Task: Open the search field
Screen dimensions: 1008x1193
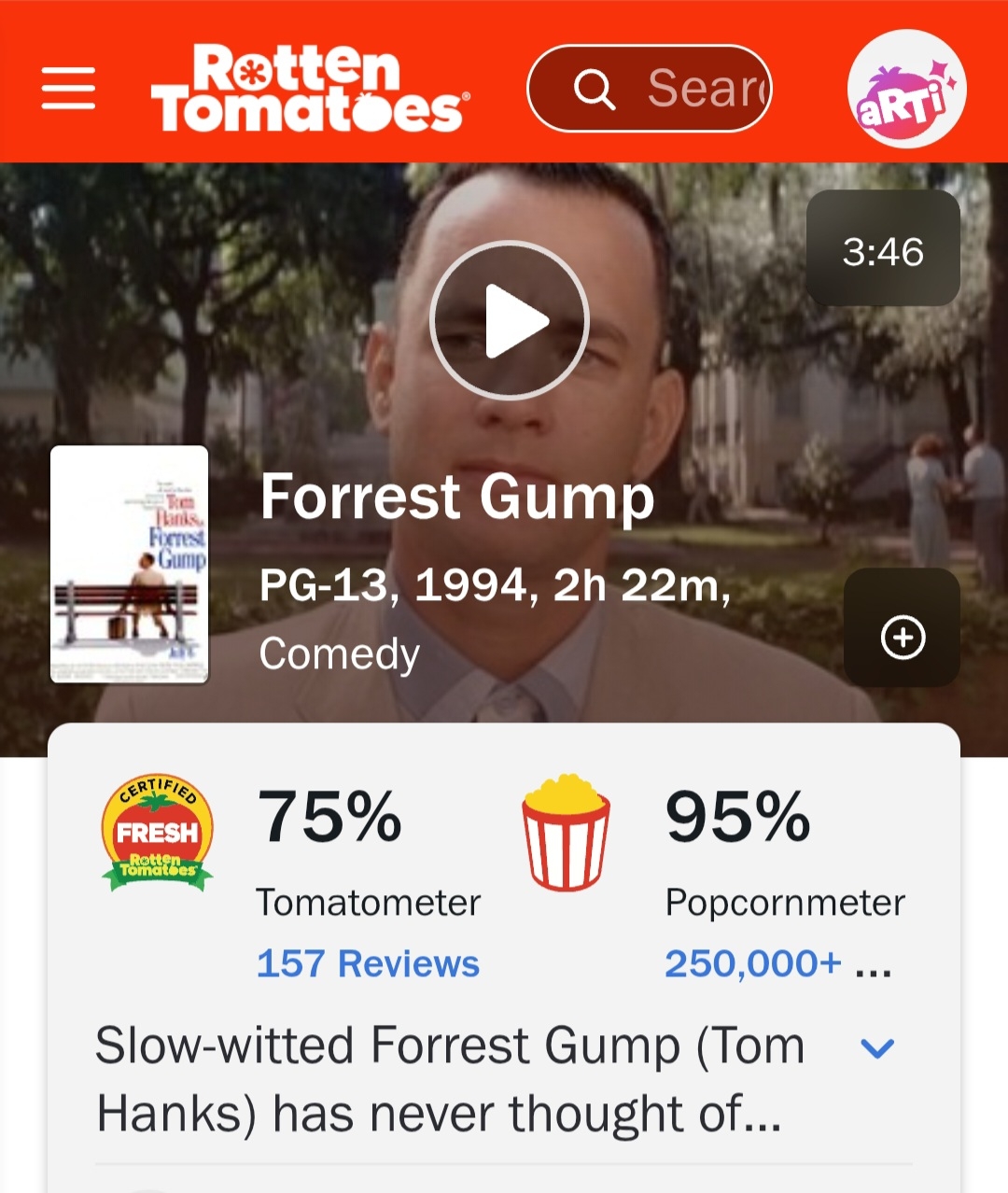Action: (x=650, y=89)
